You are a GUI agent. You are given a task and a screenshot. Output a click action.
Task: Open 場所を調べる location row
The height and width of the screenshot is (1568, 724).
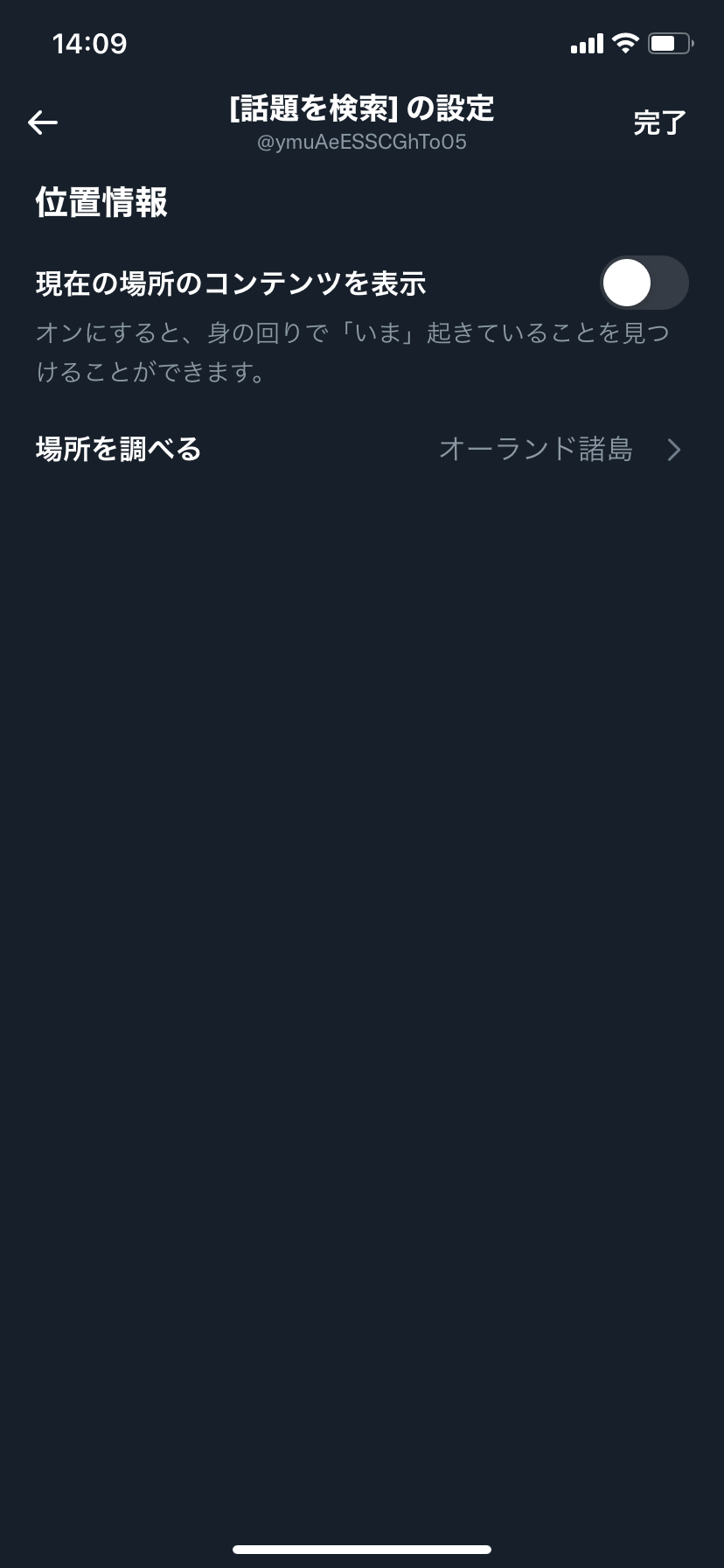point(362,450)
